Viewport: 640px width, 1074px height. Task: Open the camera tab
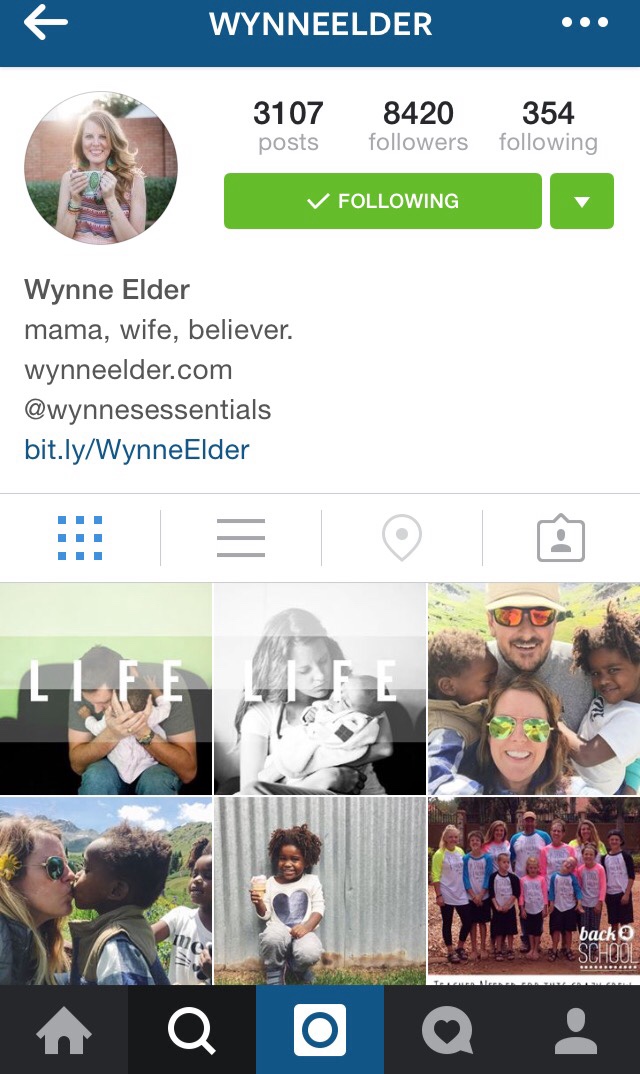320,1030
